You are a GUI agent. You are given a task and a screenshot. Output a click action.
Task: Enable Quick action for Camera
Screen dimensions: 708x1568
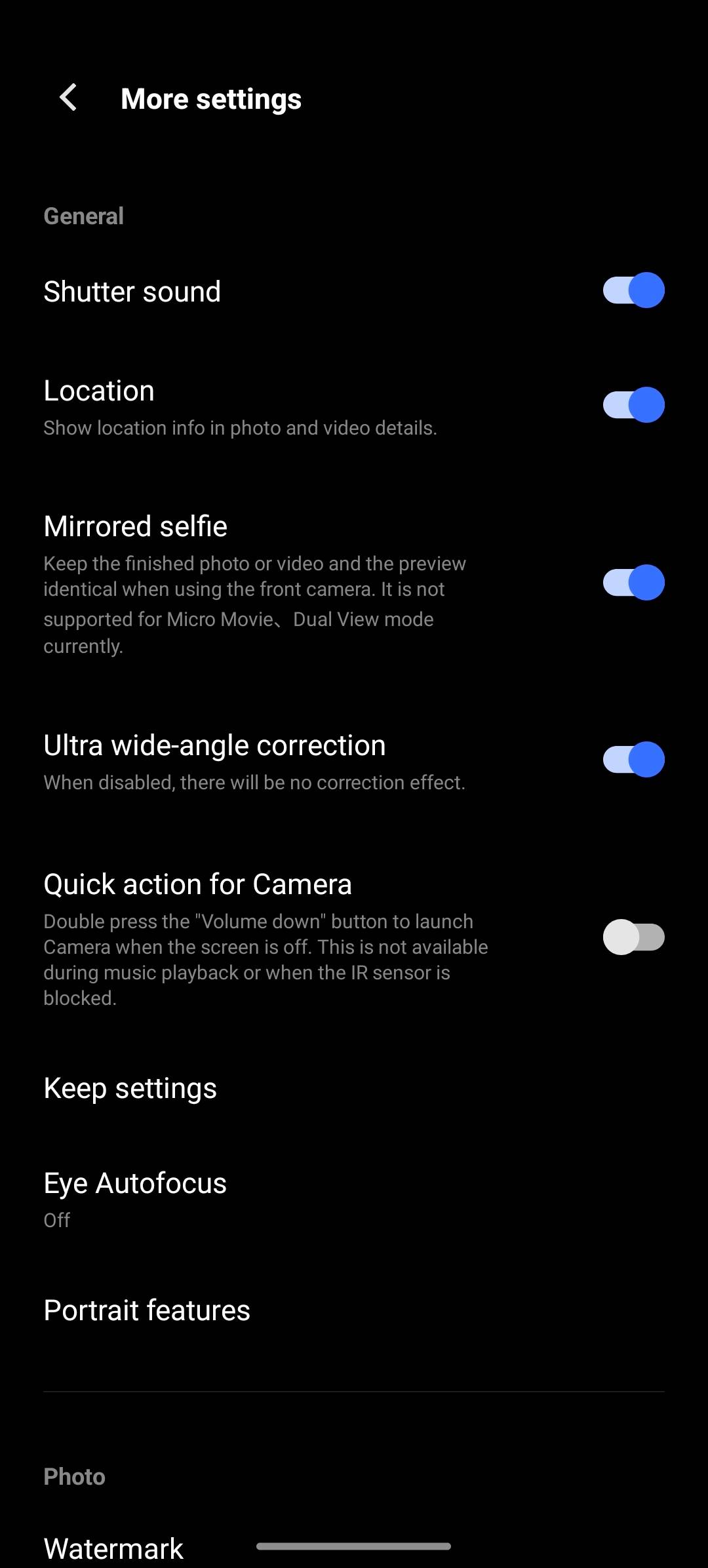click(x=632, y=938)
